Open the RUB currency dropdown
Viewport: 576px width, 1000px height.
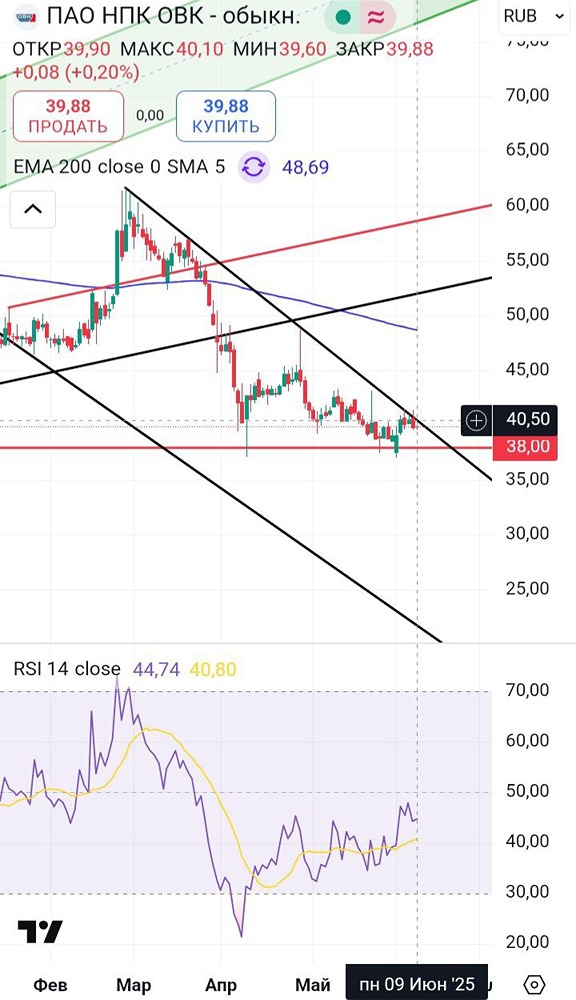pos(535,16)
